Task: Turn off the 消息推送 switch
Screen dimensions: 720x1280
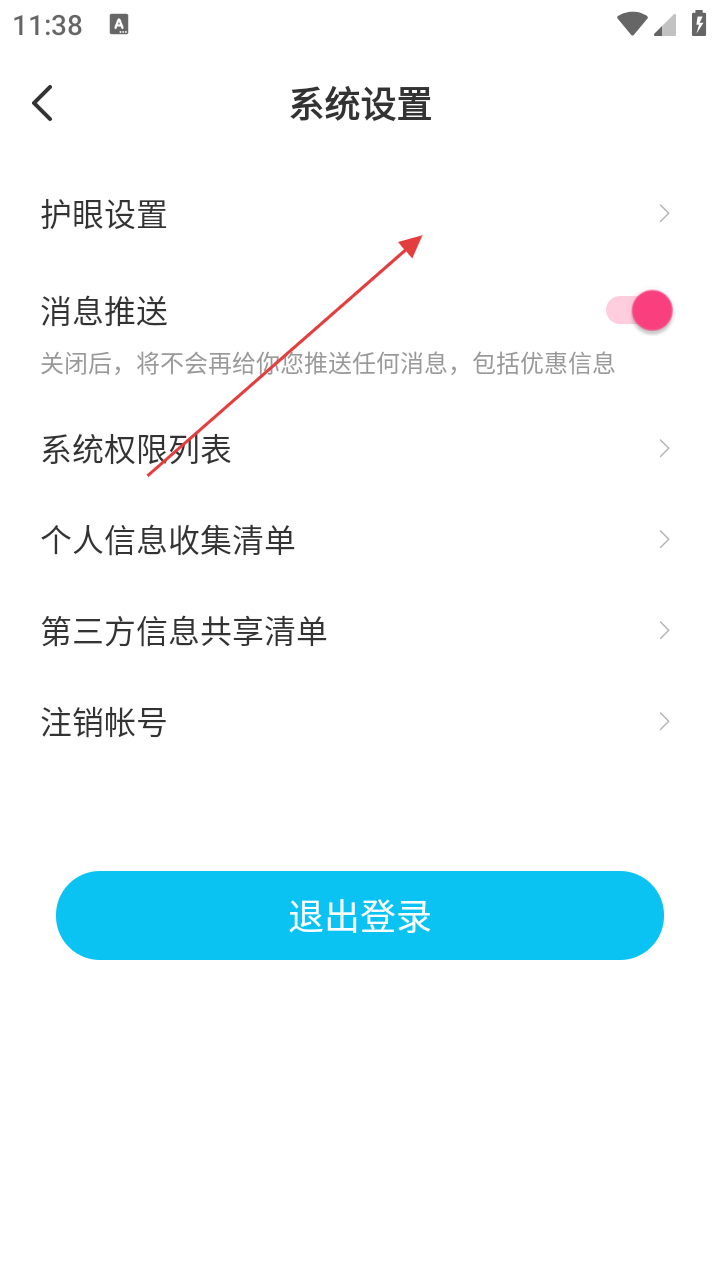Action: tap(640, 311)
